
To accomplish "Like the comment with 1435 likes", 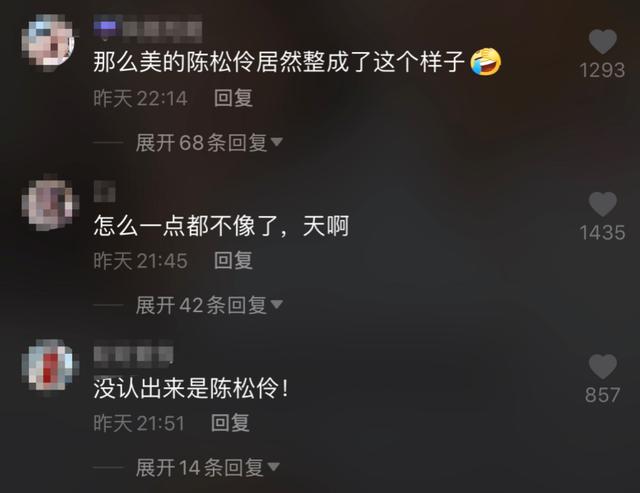I will [602, 205].
